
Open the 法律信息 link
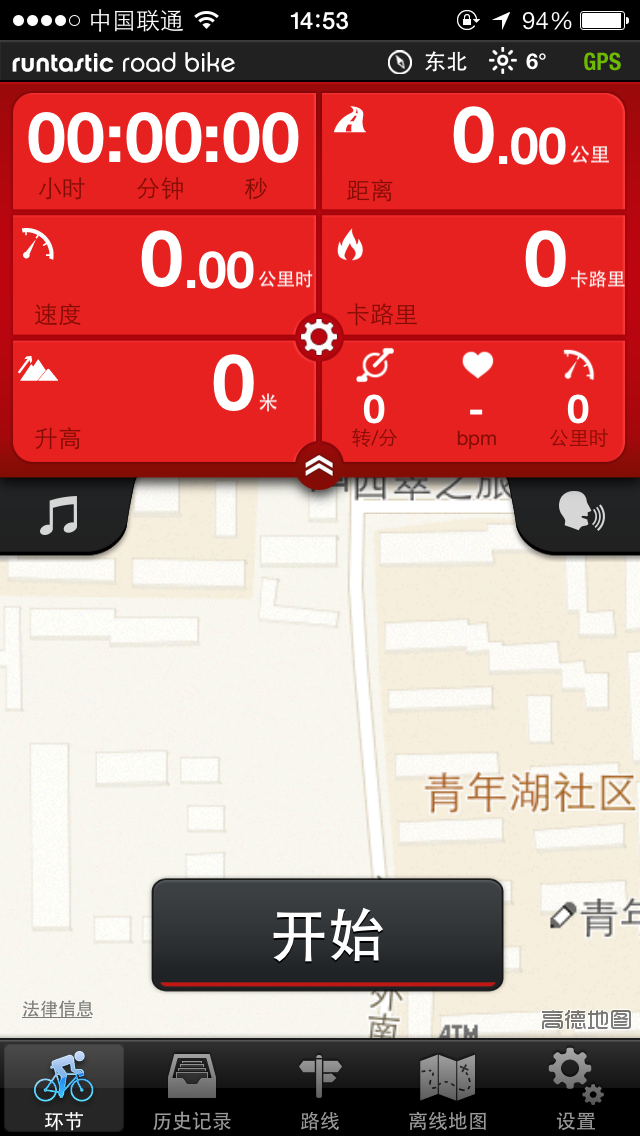click(x=57, y=1008)
